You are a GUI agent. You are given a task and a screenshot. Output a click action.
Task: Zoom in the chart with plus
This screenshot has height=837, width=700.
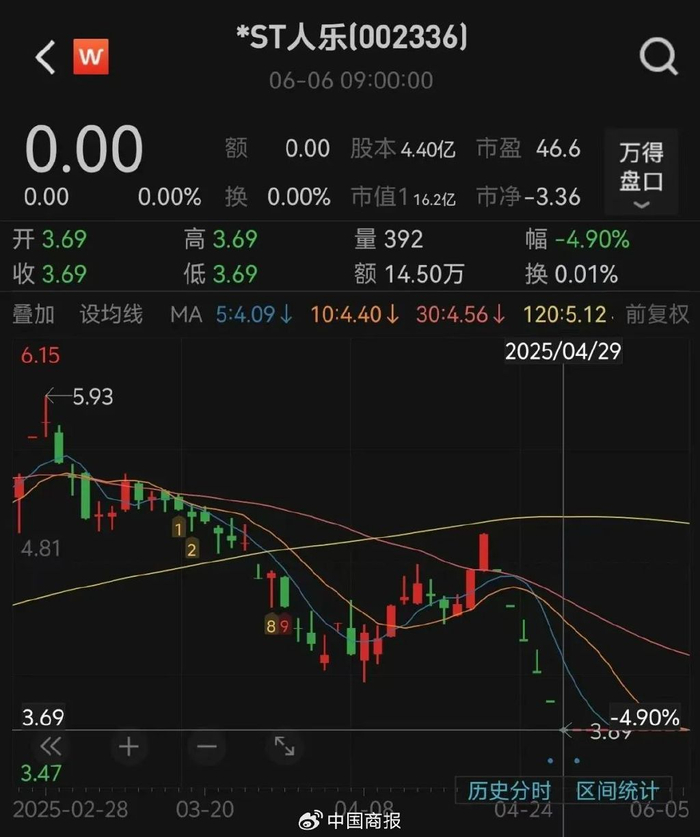pyautogui.click(x=128, y=746)
